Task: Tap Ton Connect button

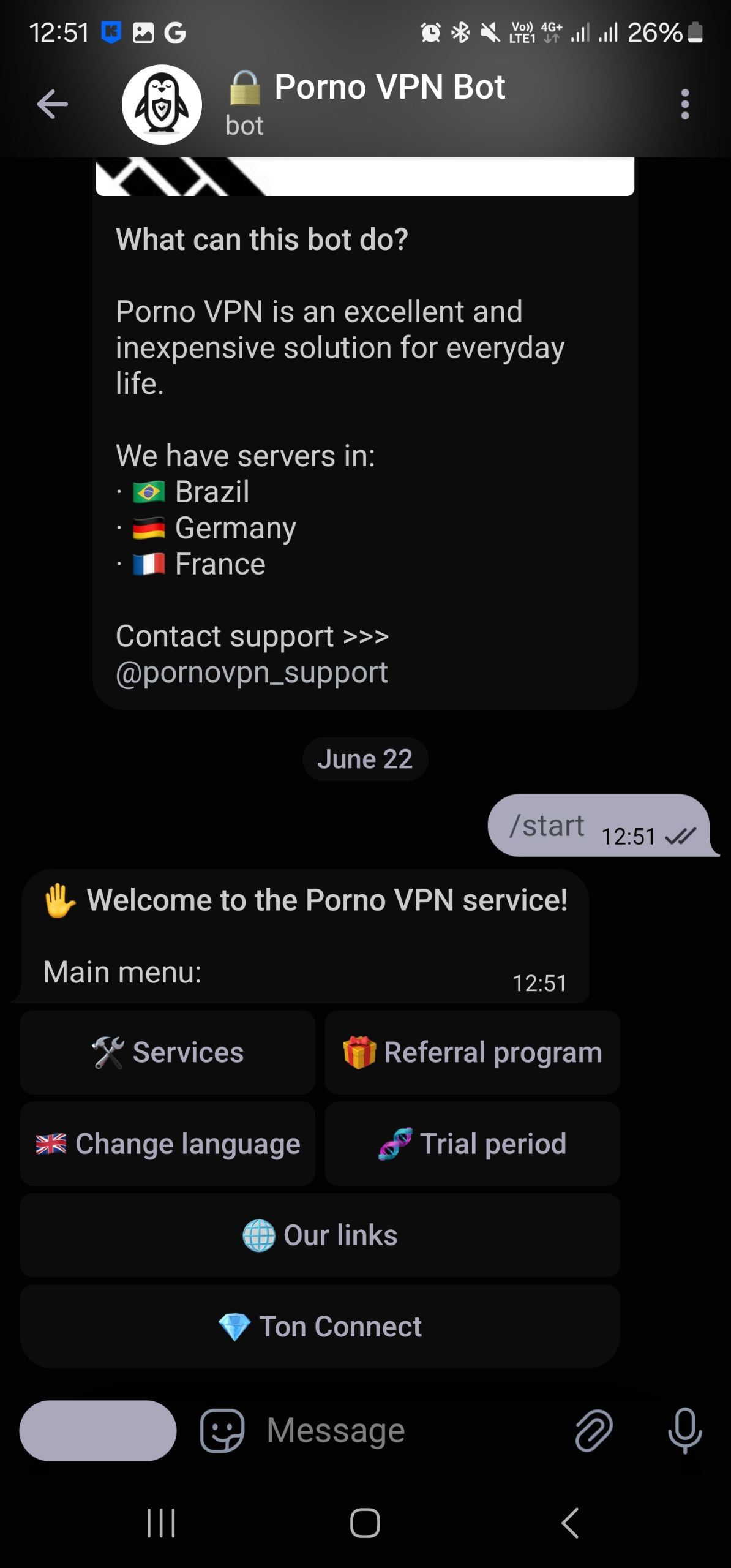Action: coord(320,1326)
